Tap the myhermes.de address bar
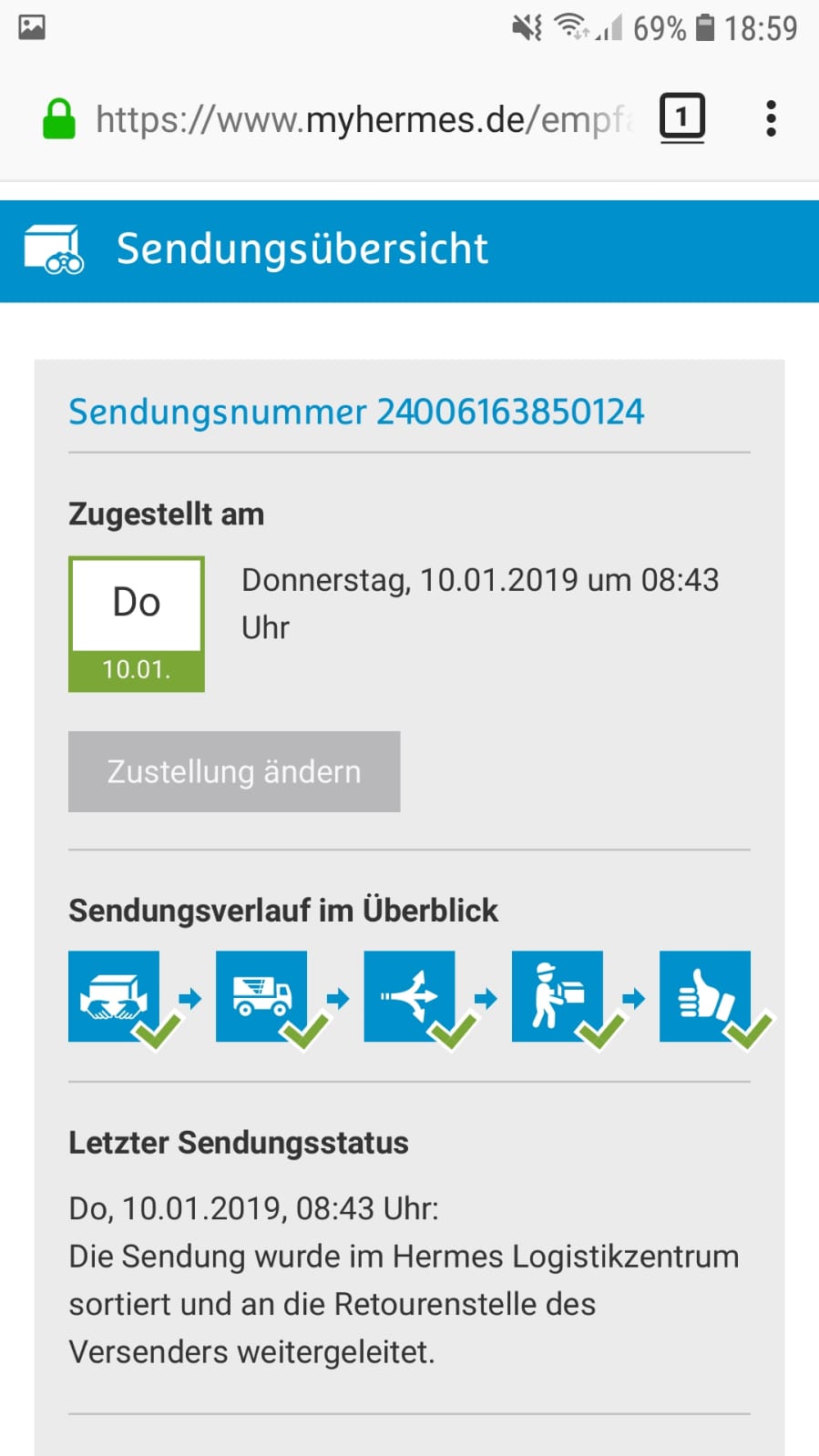This screenshot has width=819, height=1456. [x=364, y=120]
